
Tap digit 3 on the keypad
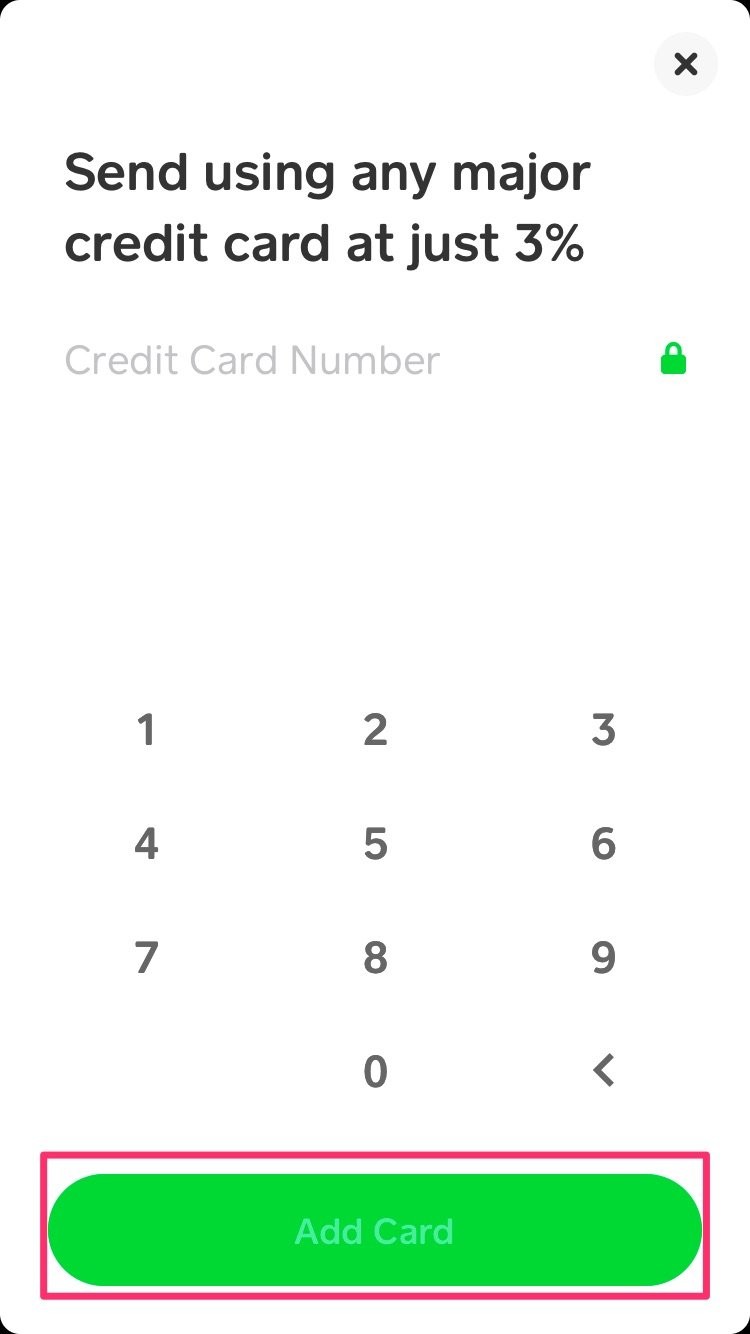click(603, 730)
